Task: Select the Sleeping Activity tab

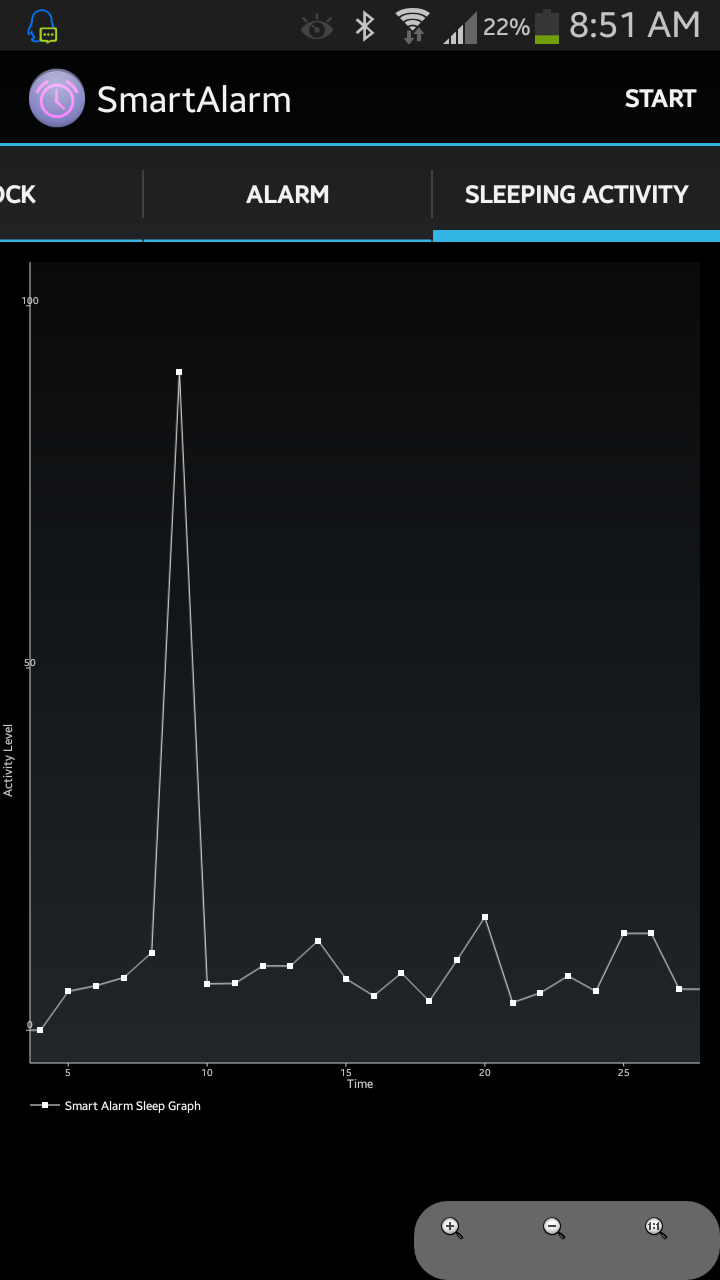Action: click(576, 194)
